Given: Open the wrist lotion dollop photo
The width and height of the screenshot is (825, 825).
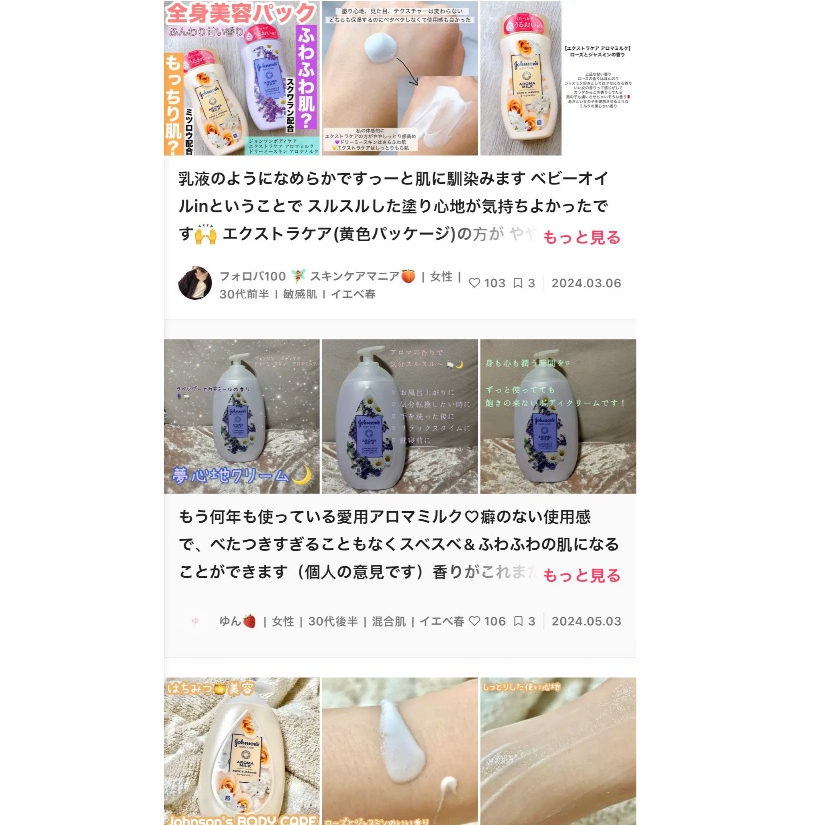Looking at the screenshot, I should pos(399,751).
